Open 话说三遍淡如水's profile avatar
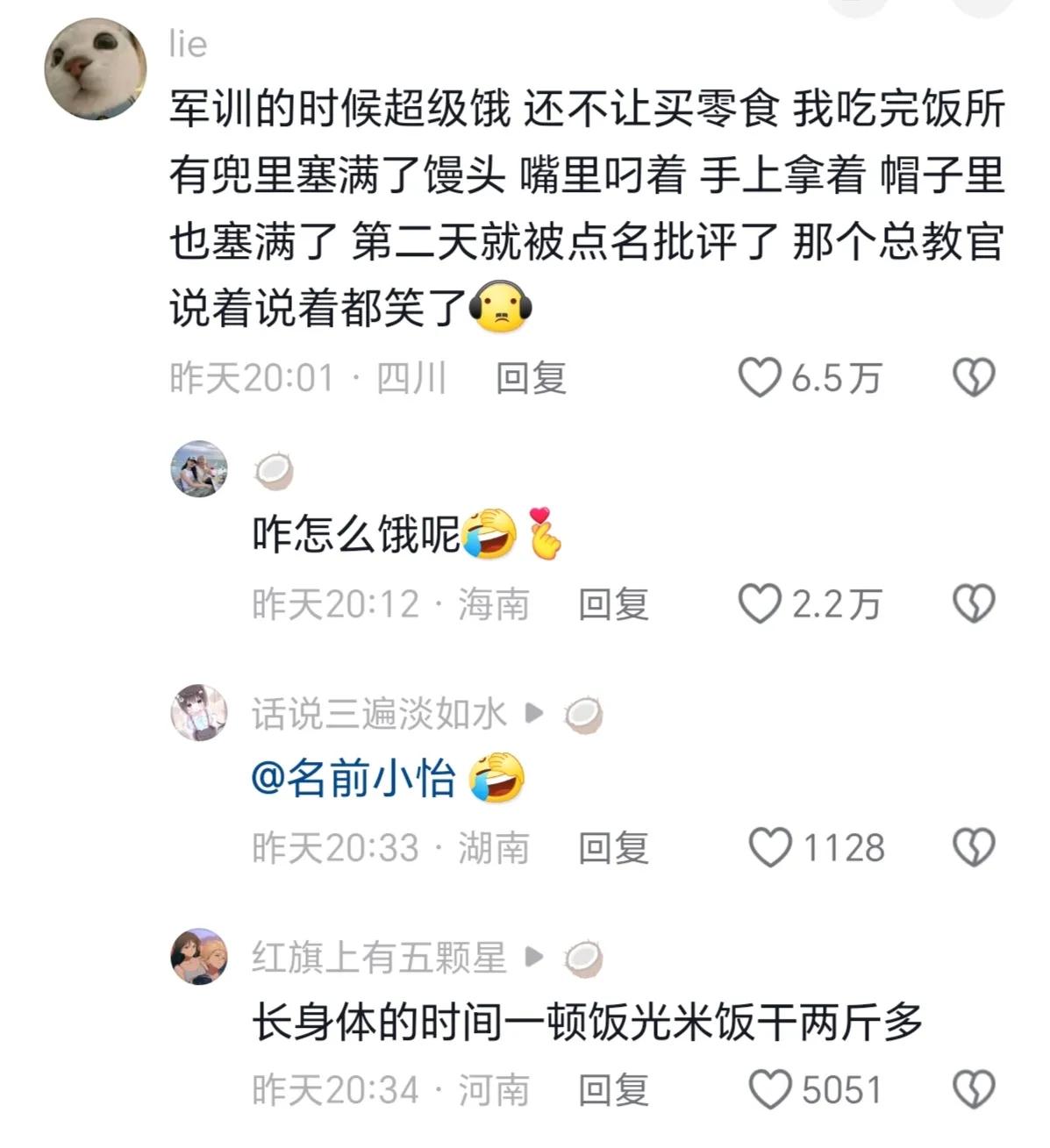1050x1148 pixels. [x=199, y=713]
